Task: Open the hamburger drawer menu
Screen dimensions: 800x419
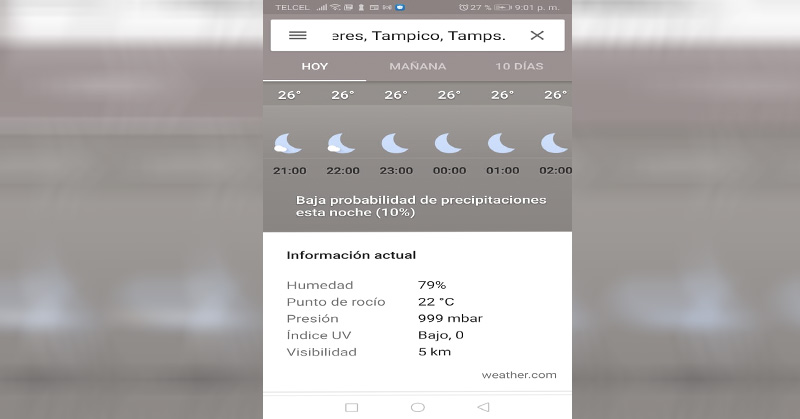Action: point(297,35)
